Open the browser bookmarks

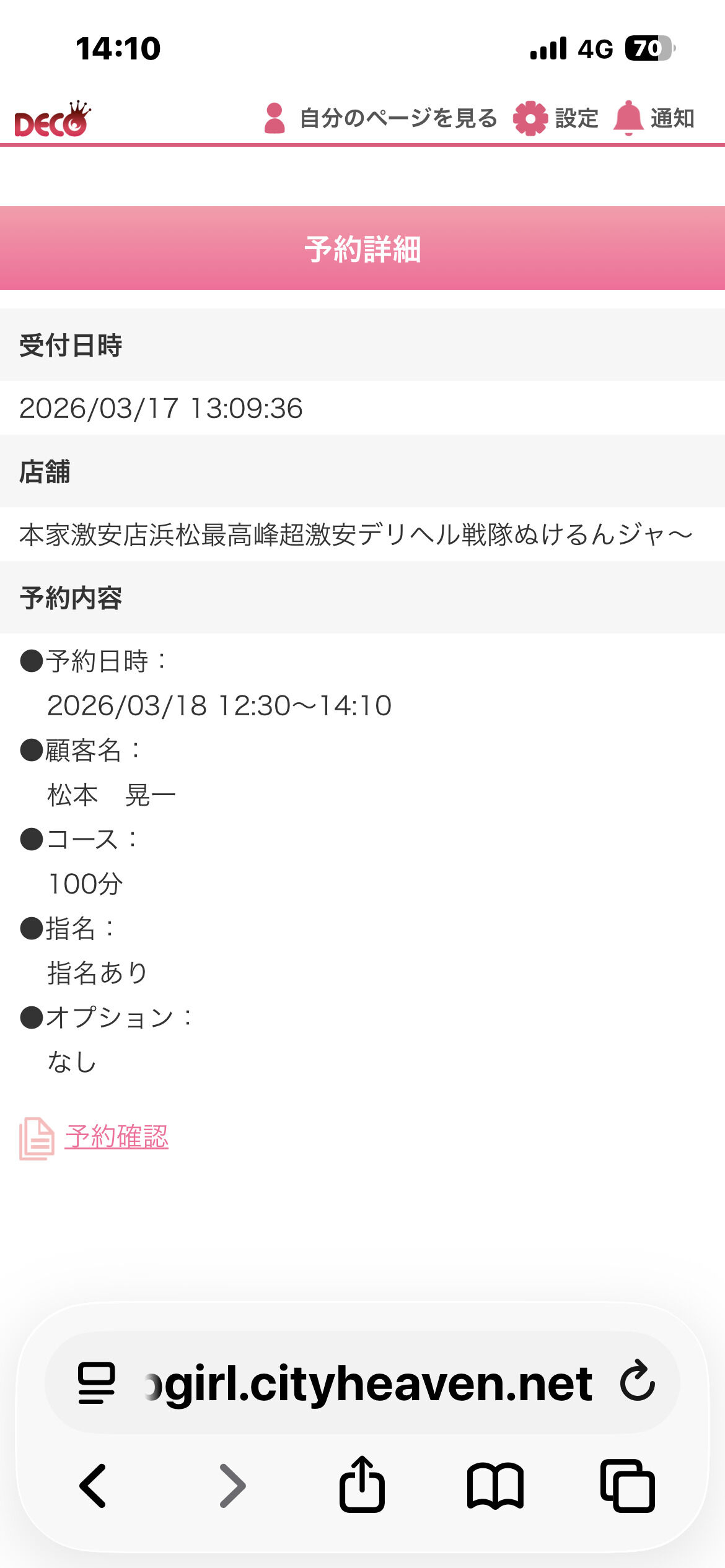pos(495,1486)
